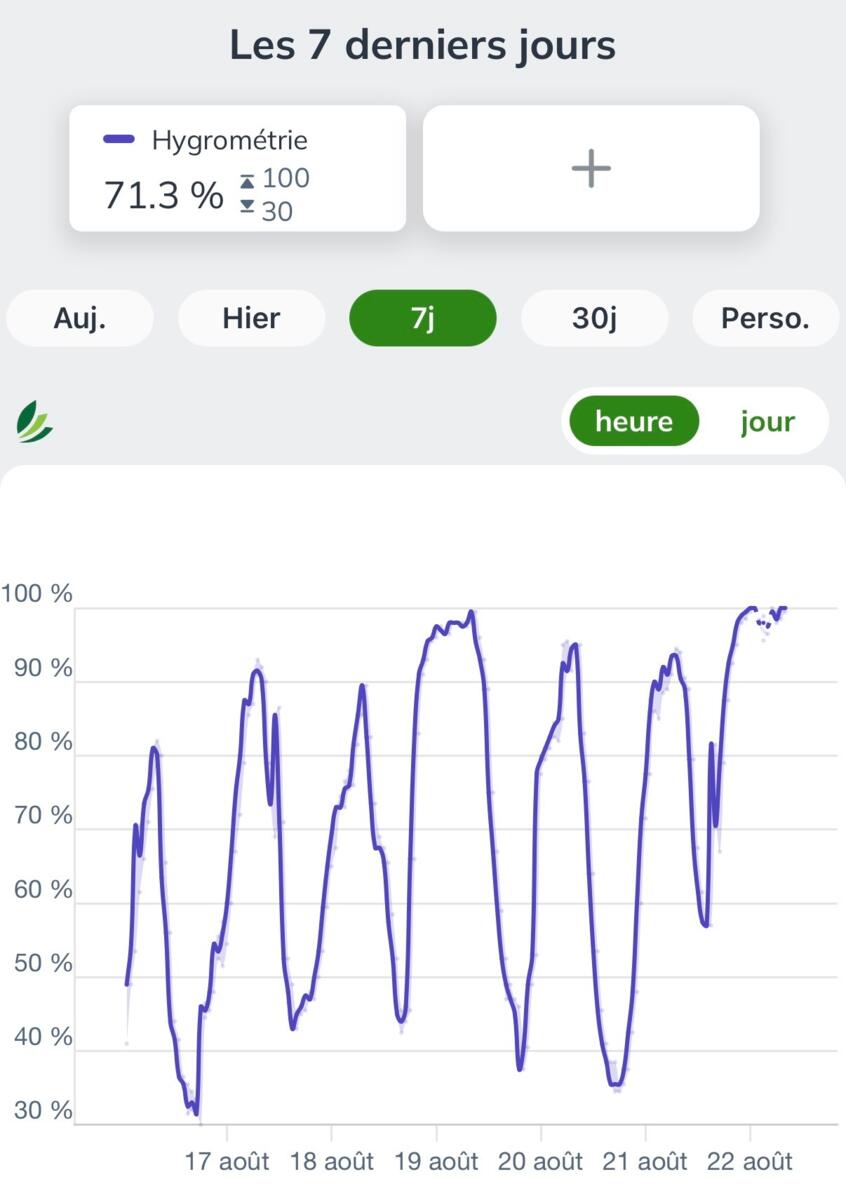Select the Auj. time range
The width and height of the screenshot is (846, 1200).
[x=80, y=318]
